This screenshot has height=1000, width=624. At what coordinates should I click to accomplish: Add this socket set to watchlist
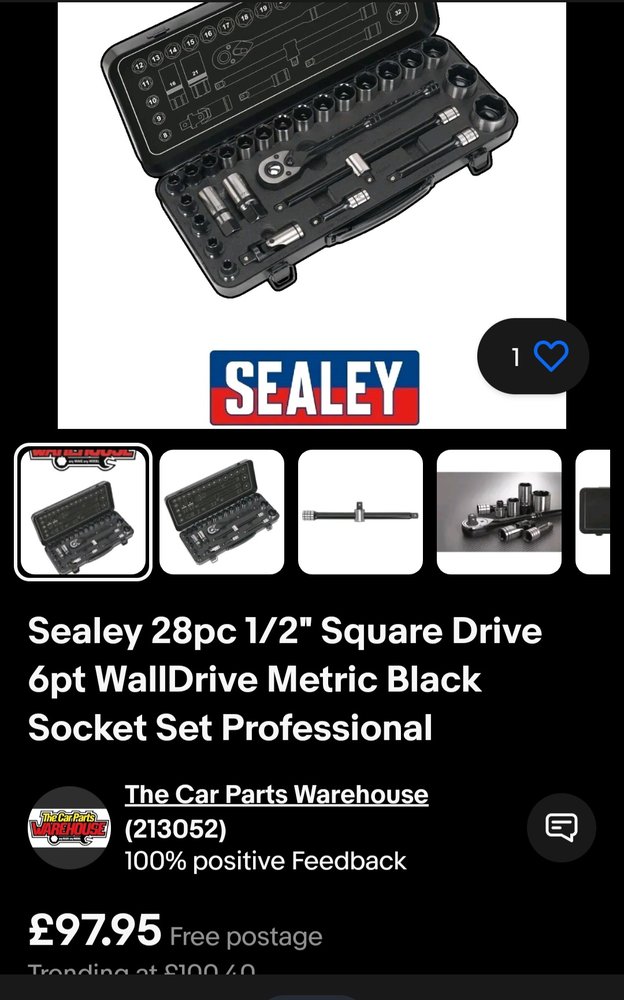click(x=549, y=356)
